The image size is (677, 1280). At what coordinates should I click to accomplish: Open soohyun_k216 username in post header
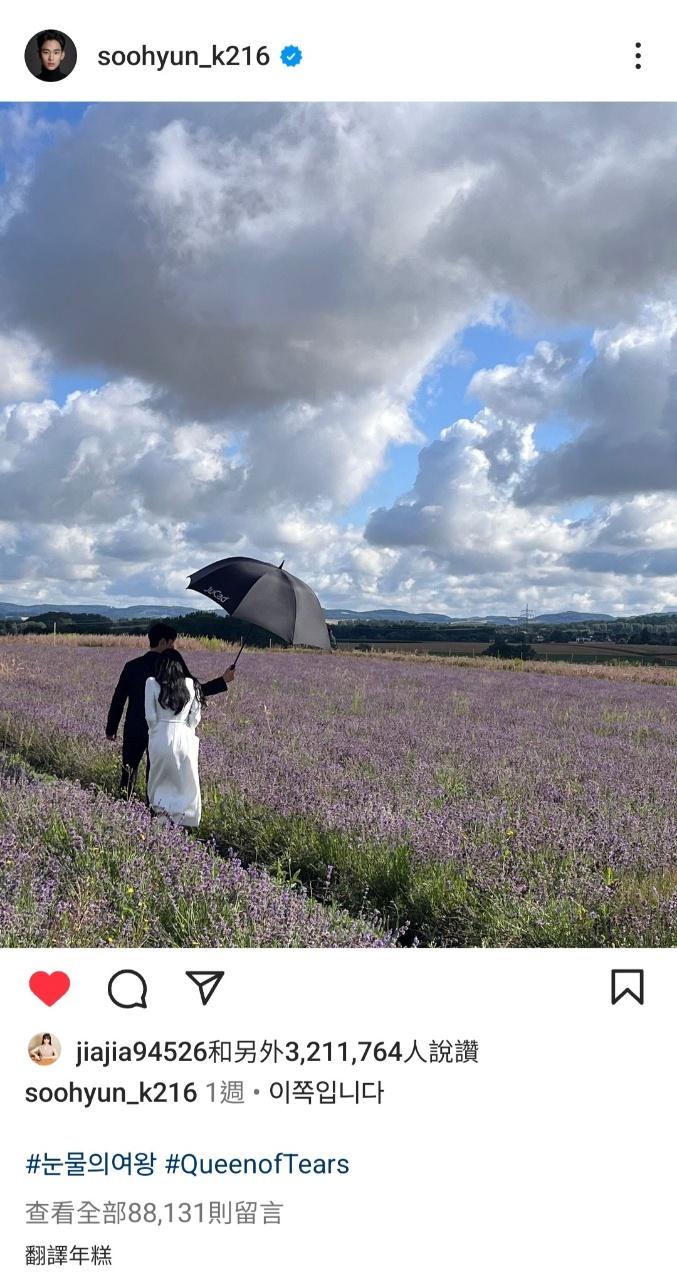tap(183, 57)
